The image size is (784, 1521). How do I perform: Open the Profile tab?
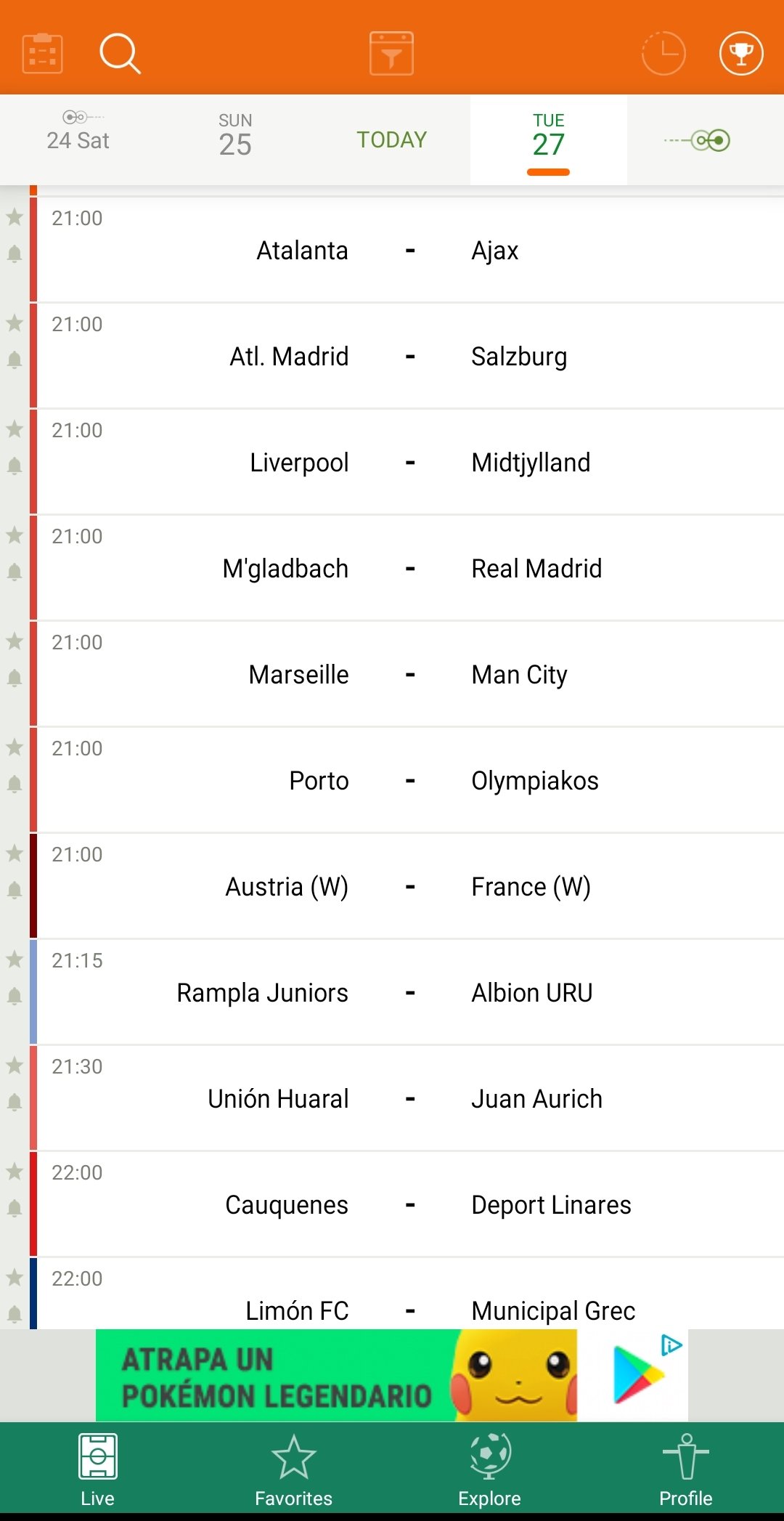click(x=685, y=1470)
